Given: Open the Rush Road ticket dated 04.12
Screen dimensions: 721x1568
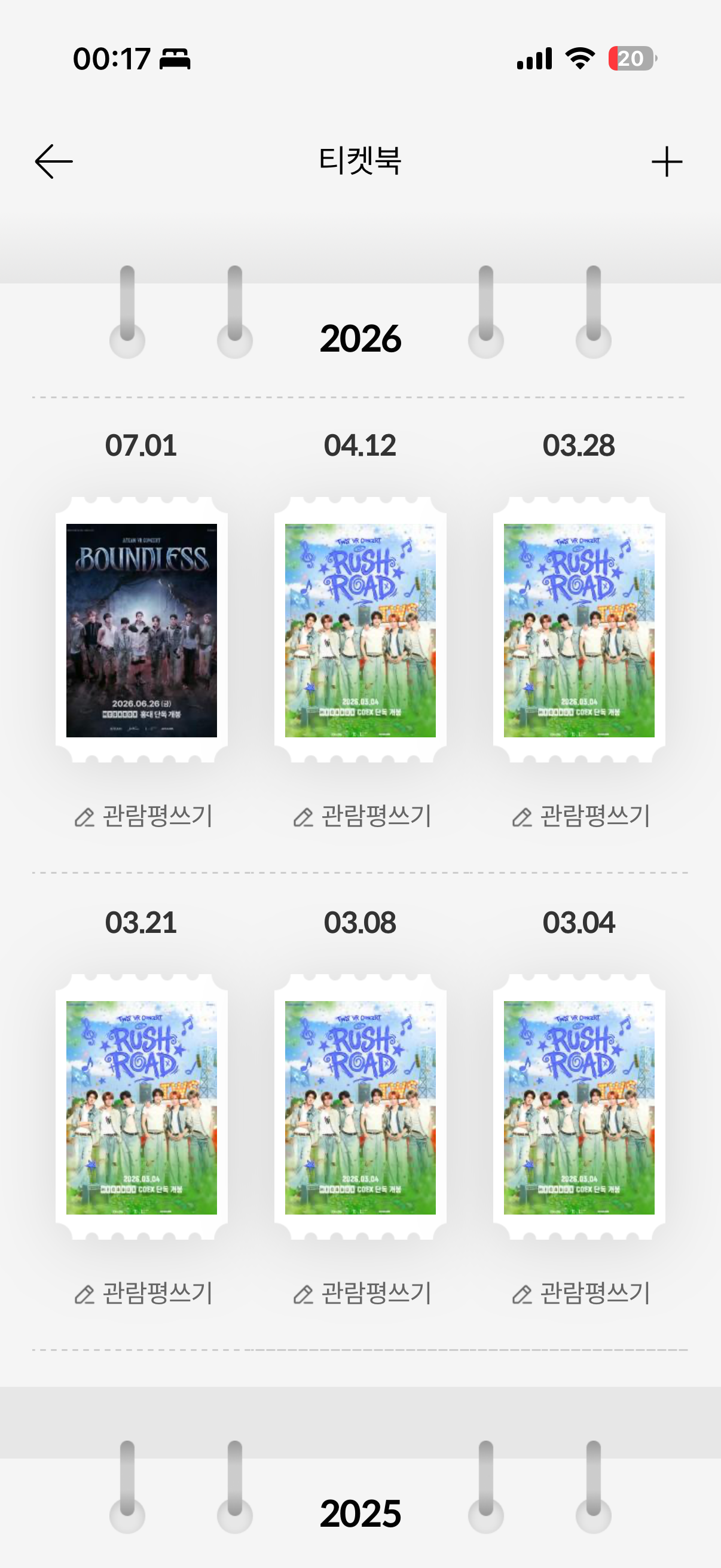Looking at the screenshot, I should coord(360,630).
